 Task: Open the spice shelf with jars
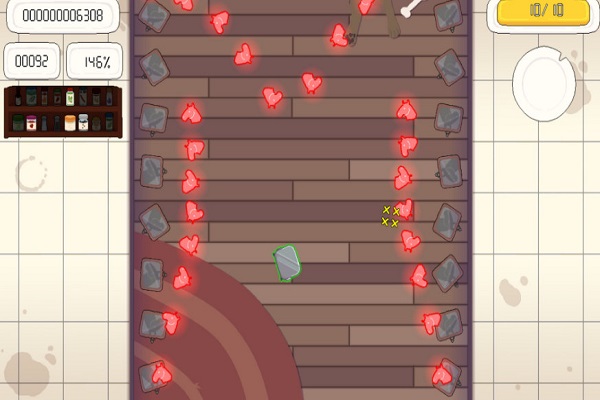point(64,111)
